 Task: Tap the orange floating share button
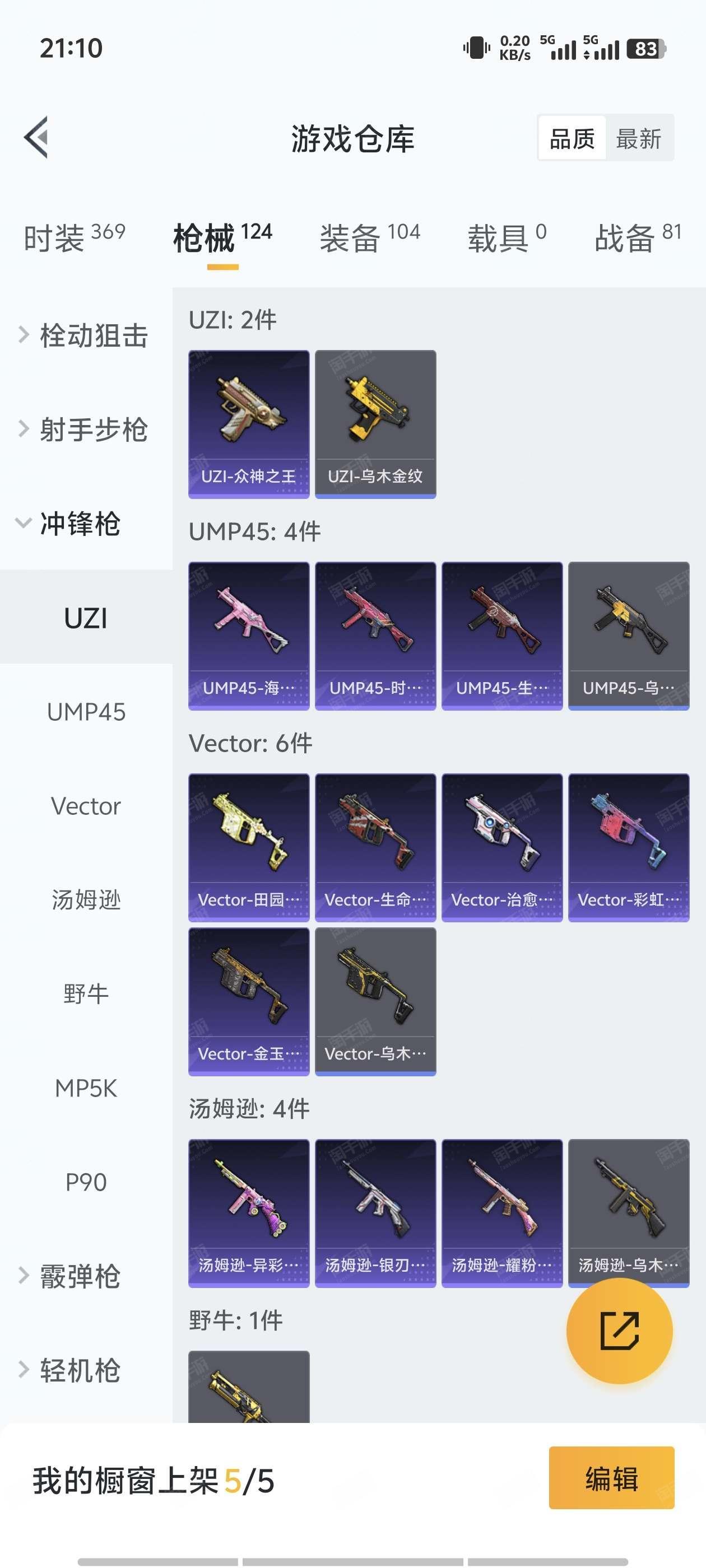[619, 1331]
